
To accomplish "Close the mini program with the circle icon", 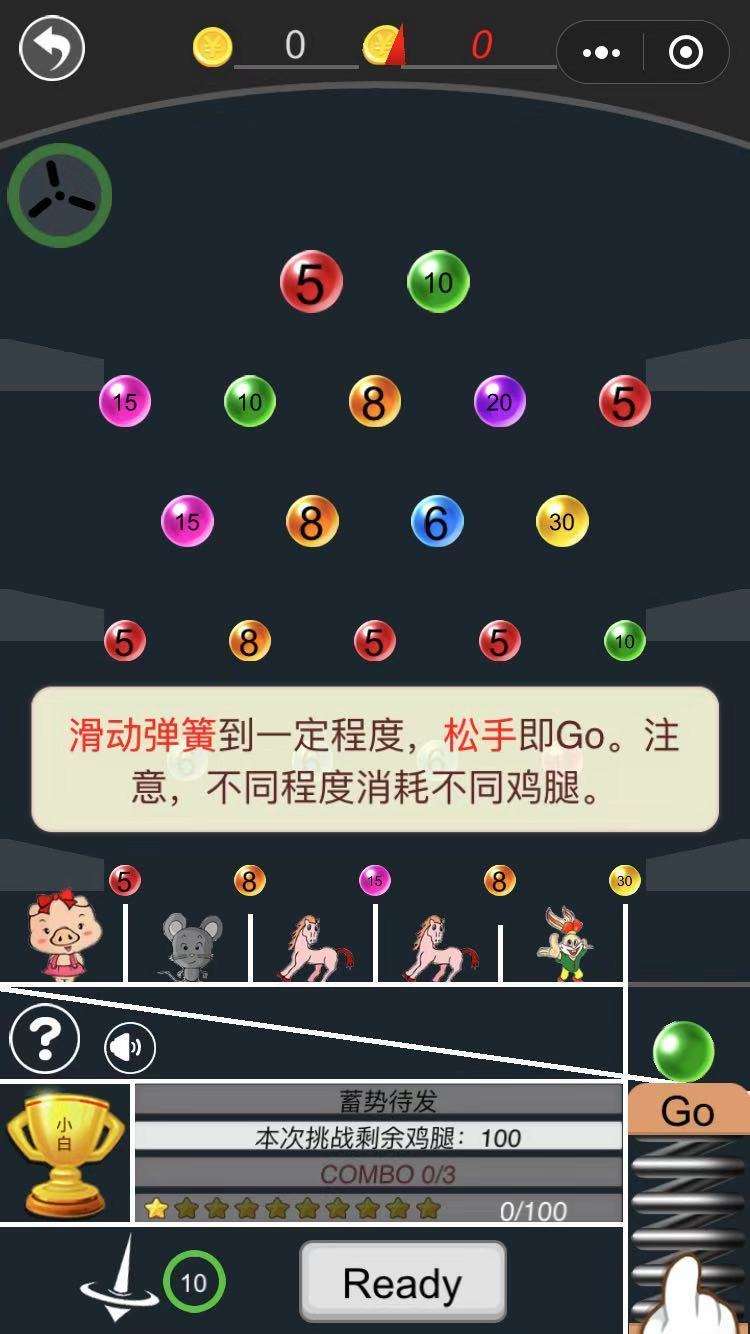I will click(x=686, y=52).
